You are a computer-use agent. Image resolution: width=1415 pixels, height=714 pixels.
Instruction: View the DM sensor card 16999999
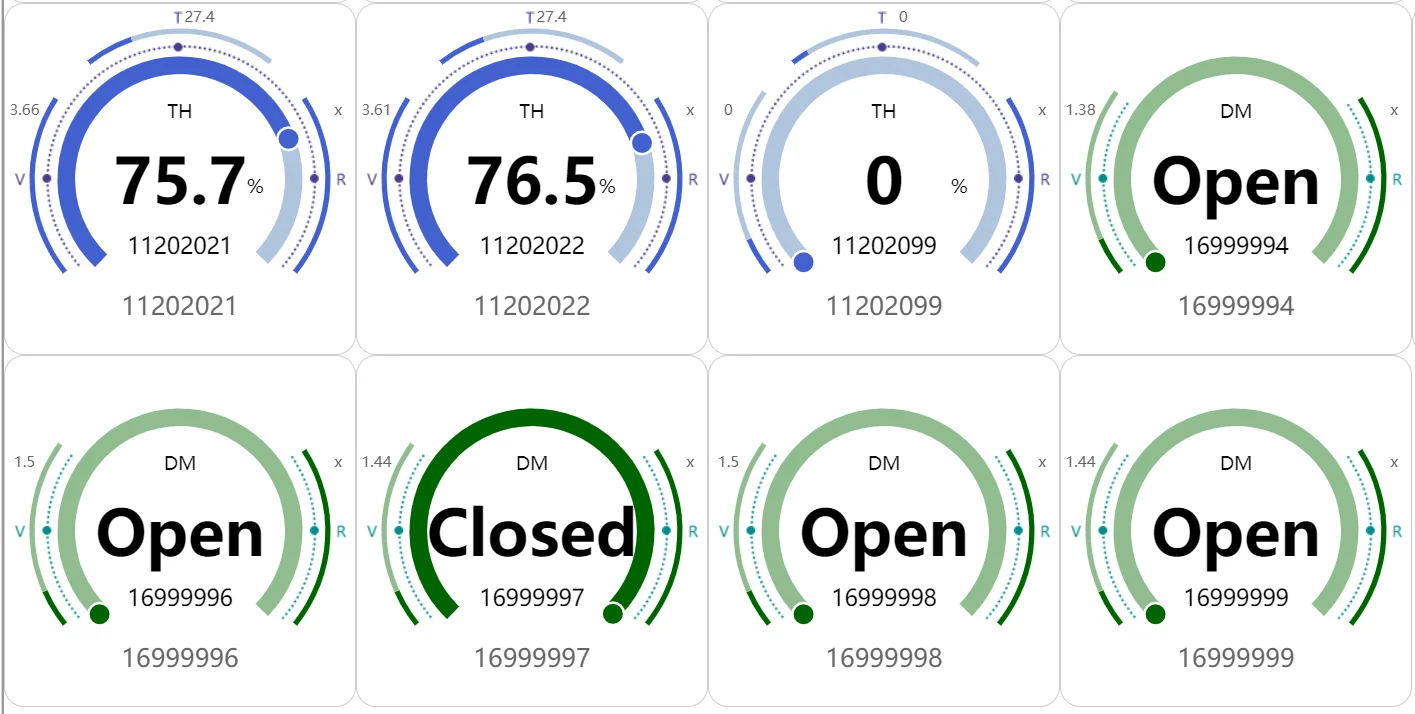pyautogui.click(x=1236, y=531)
